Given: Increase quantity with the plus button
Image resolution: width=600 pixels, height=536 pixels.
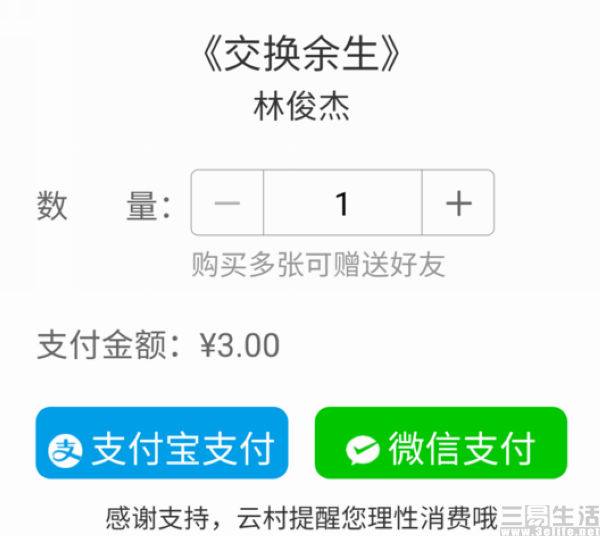Looking at the screenshot, I should (x=458, y=203).
